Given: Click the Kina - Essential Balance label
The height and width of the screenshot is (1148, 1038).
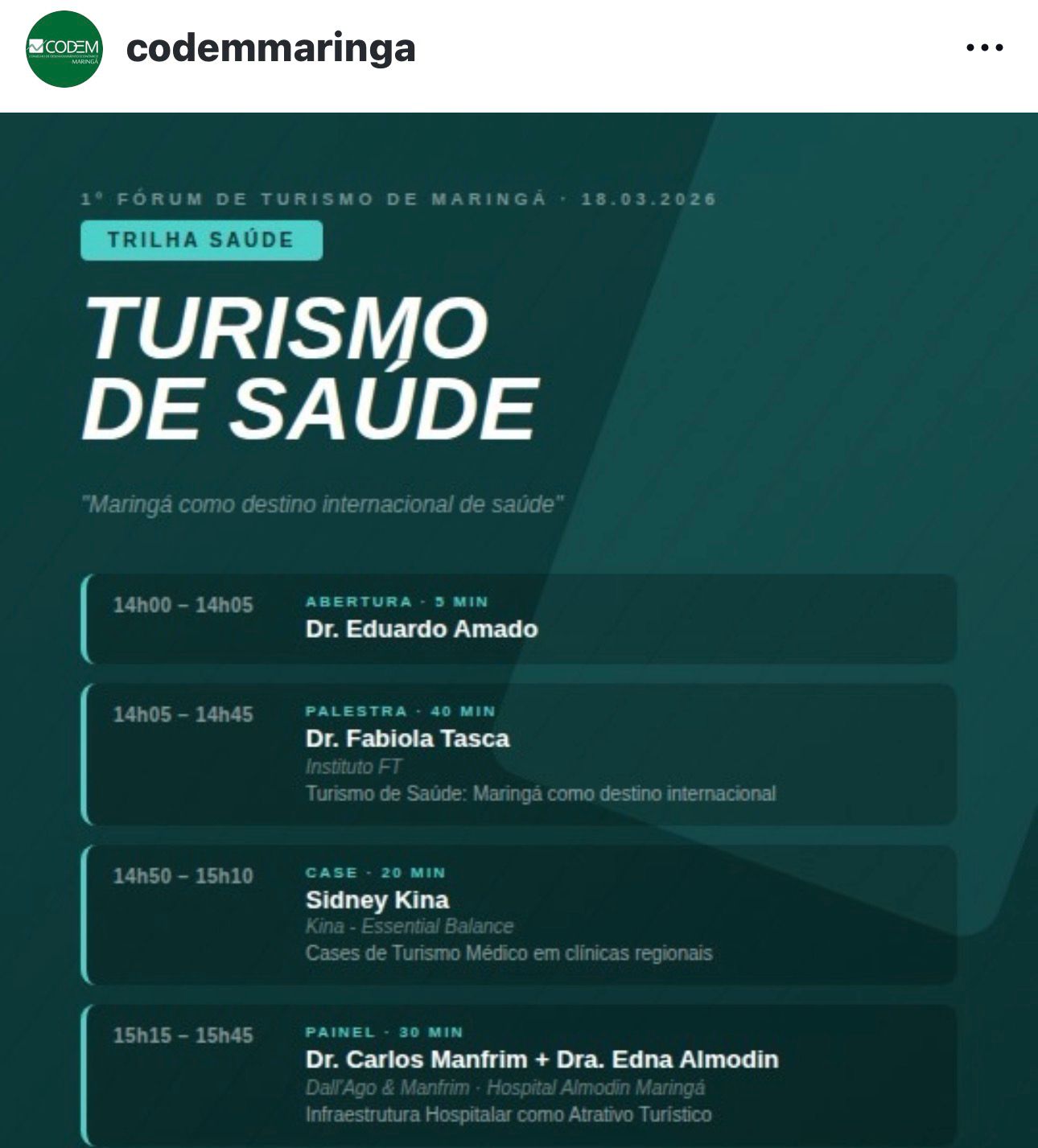Looking at the screenshot, I should click(x=410, y=926).
